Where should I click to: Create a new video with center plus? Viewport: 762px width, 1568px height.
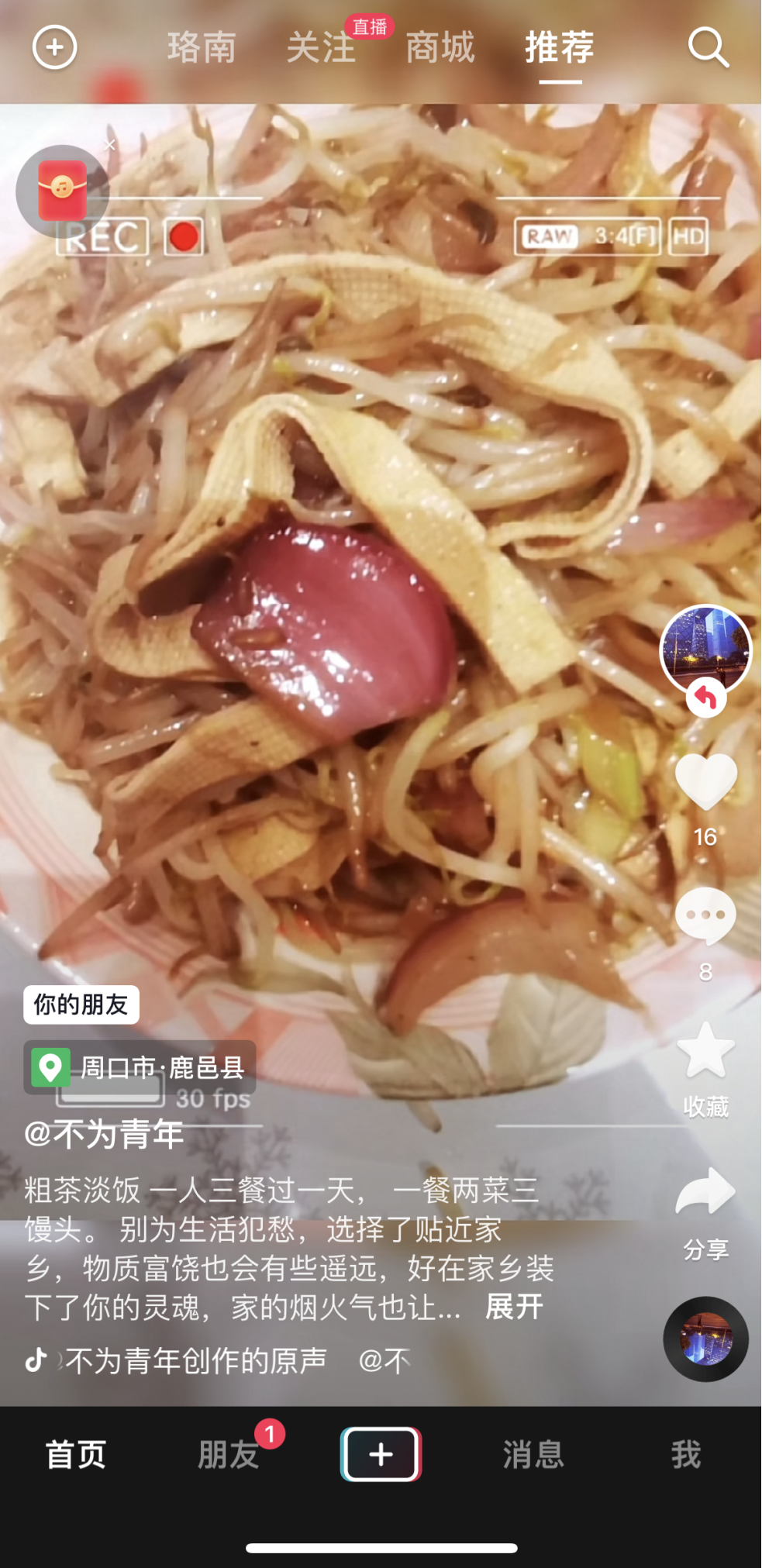coord(381,1454)
